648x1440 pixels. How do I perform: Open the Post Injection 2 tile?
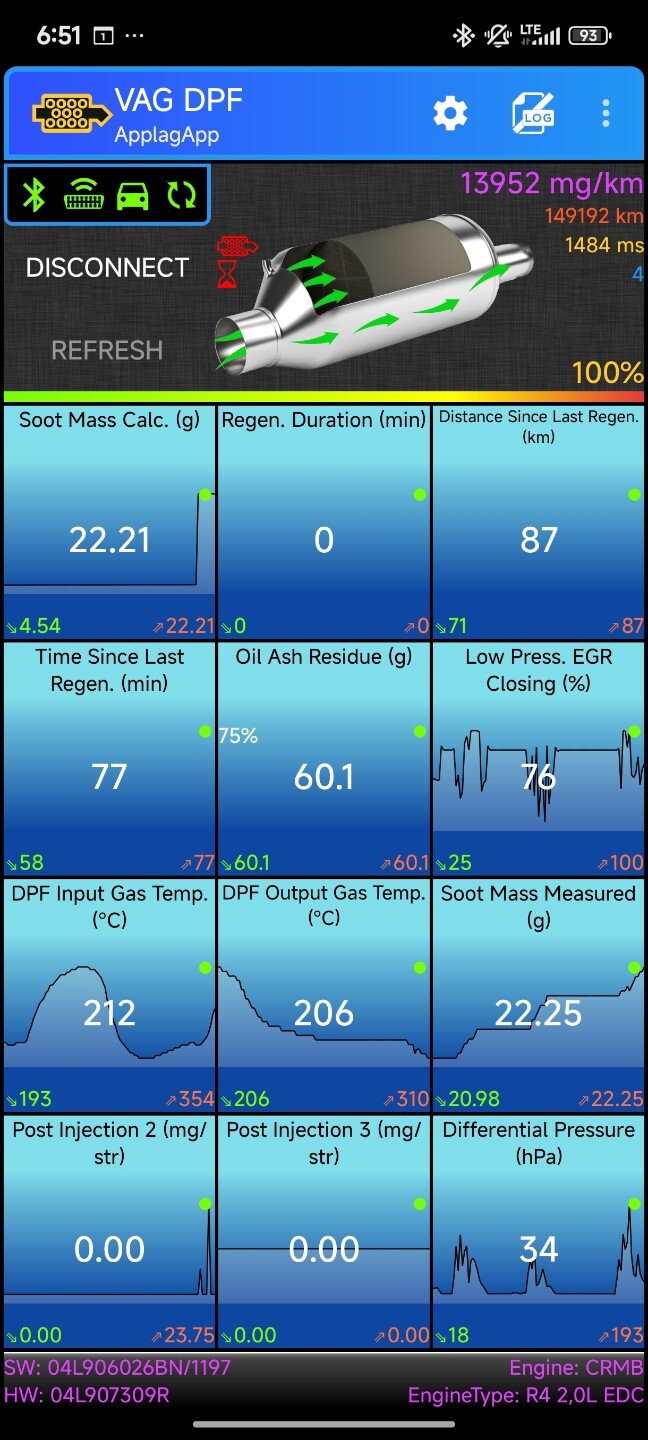[109, 1231]
